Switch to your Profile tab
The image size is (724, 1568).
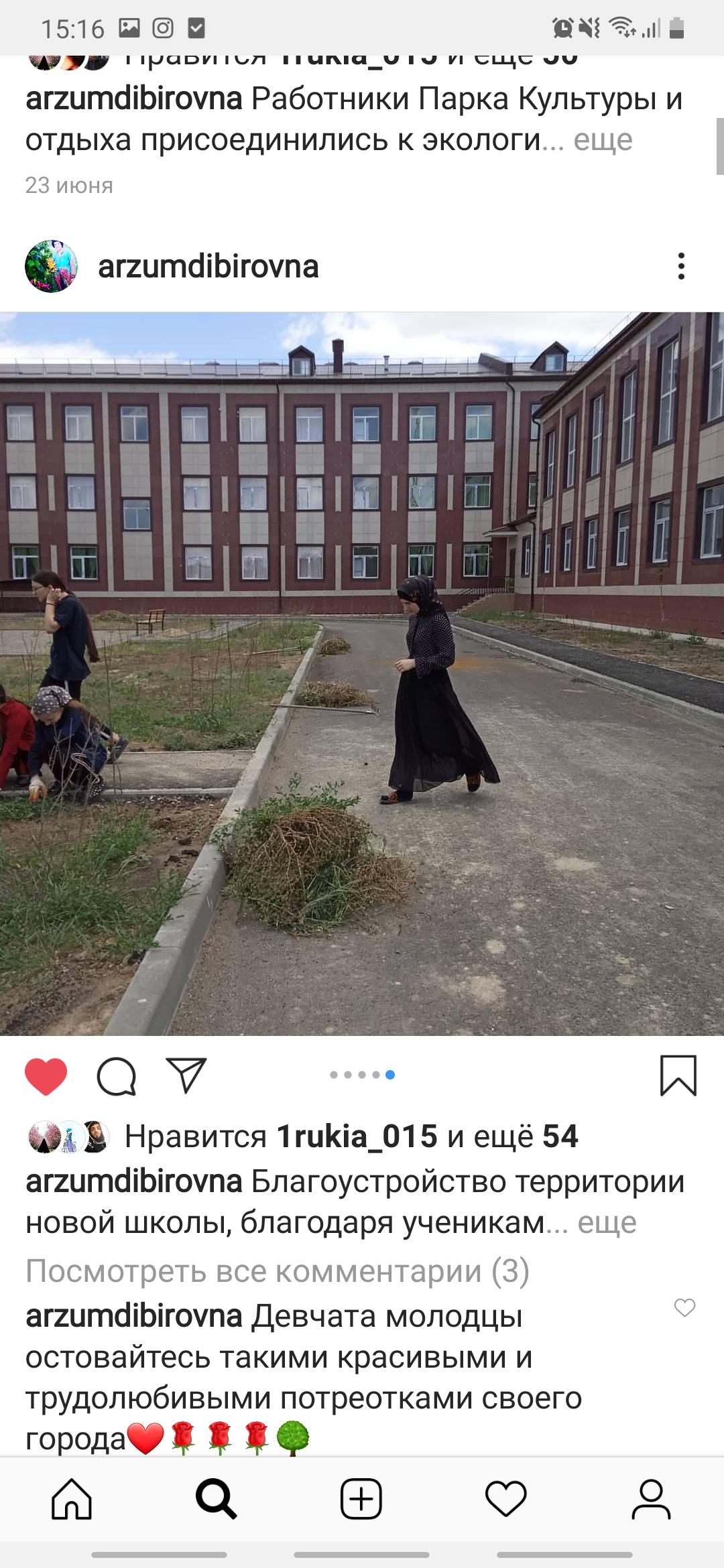(x=651, y=1499)
